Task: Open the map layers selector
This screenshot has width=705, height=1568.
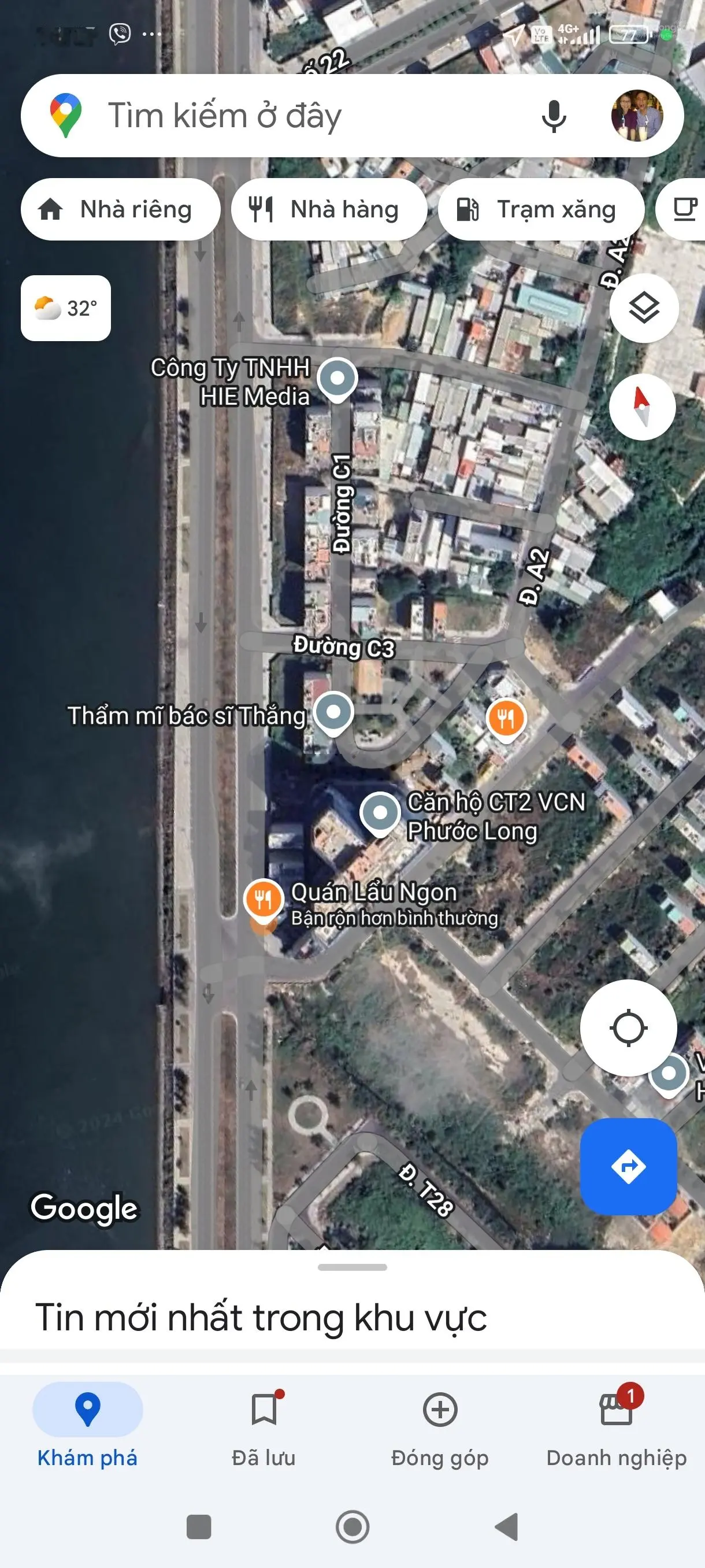Action: 644,308
